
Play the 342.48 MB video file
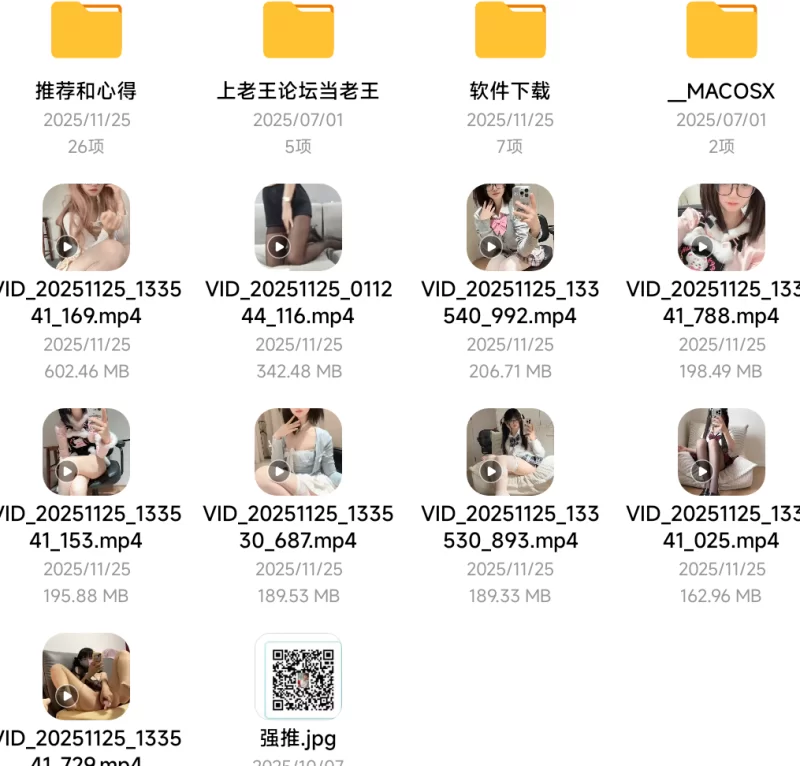298,227
